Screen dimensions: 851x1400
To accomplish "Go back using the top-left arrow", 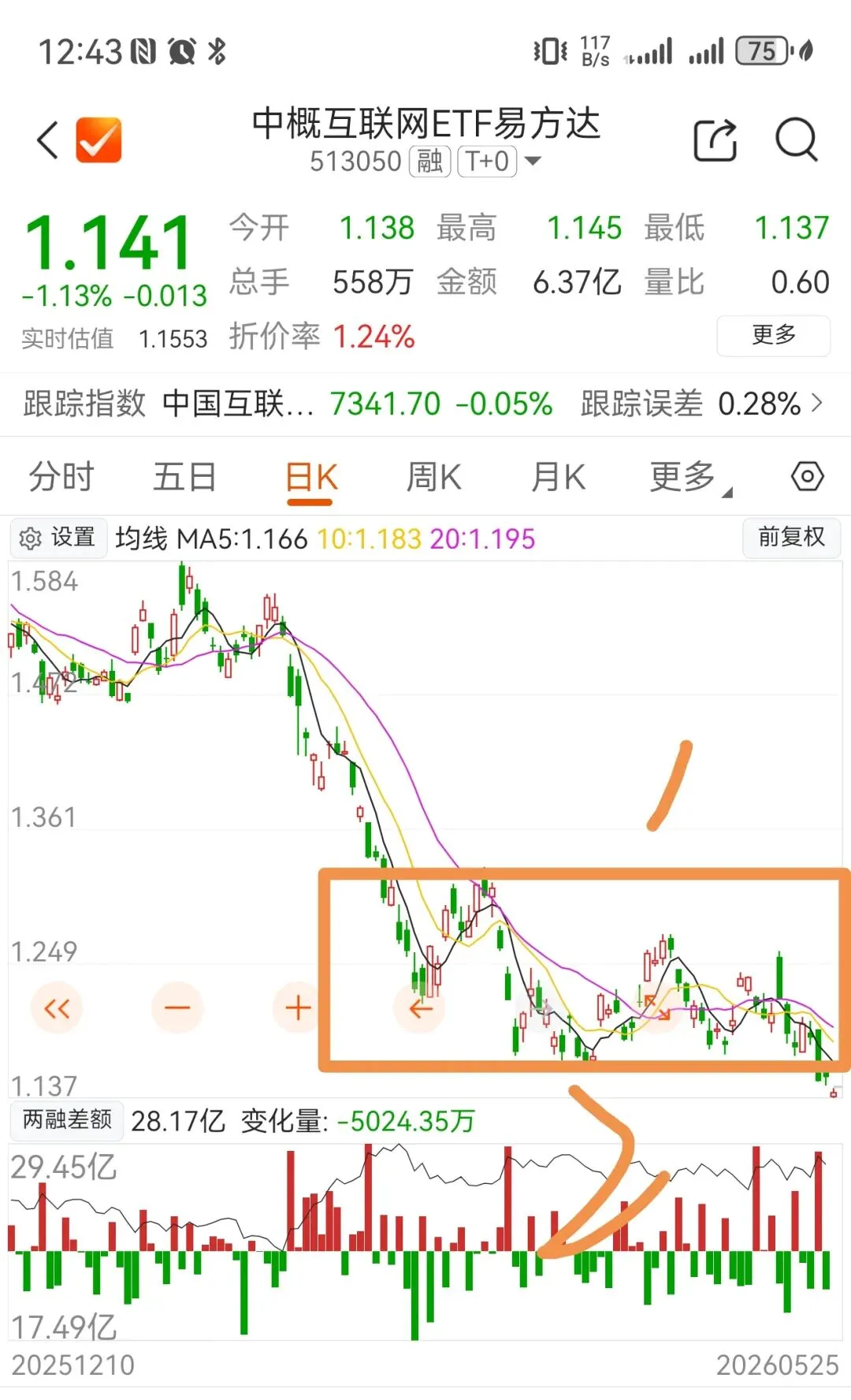I will pyautogui.click(x=48, y=140).
